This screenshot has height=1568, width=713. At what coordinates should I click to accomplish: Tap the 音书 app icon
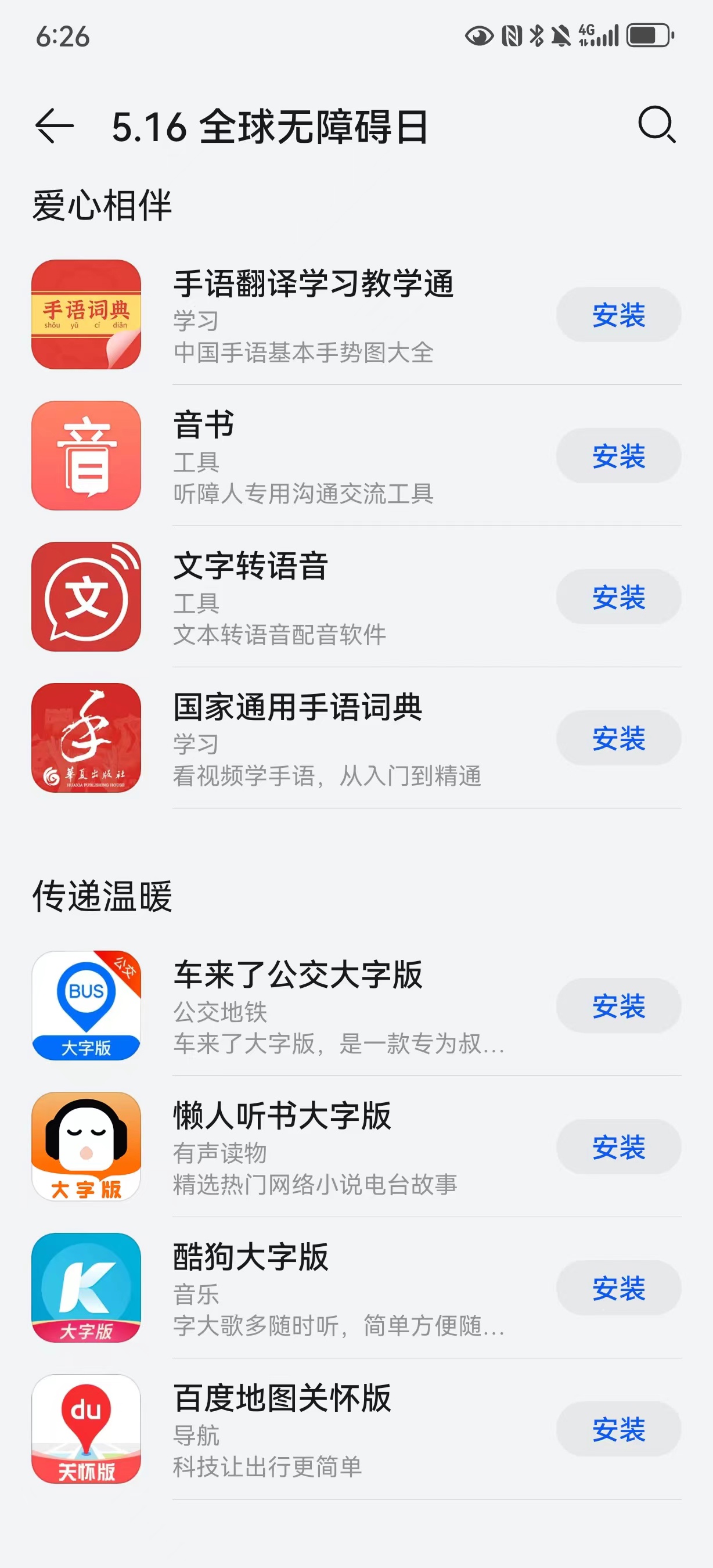tap(87, 456)
